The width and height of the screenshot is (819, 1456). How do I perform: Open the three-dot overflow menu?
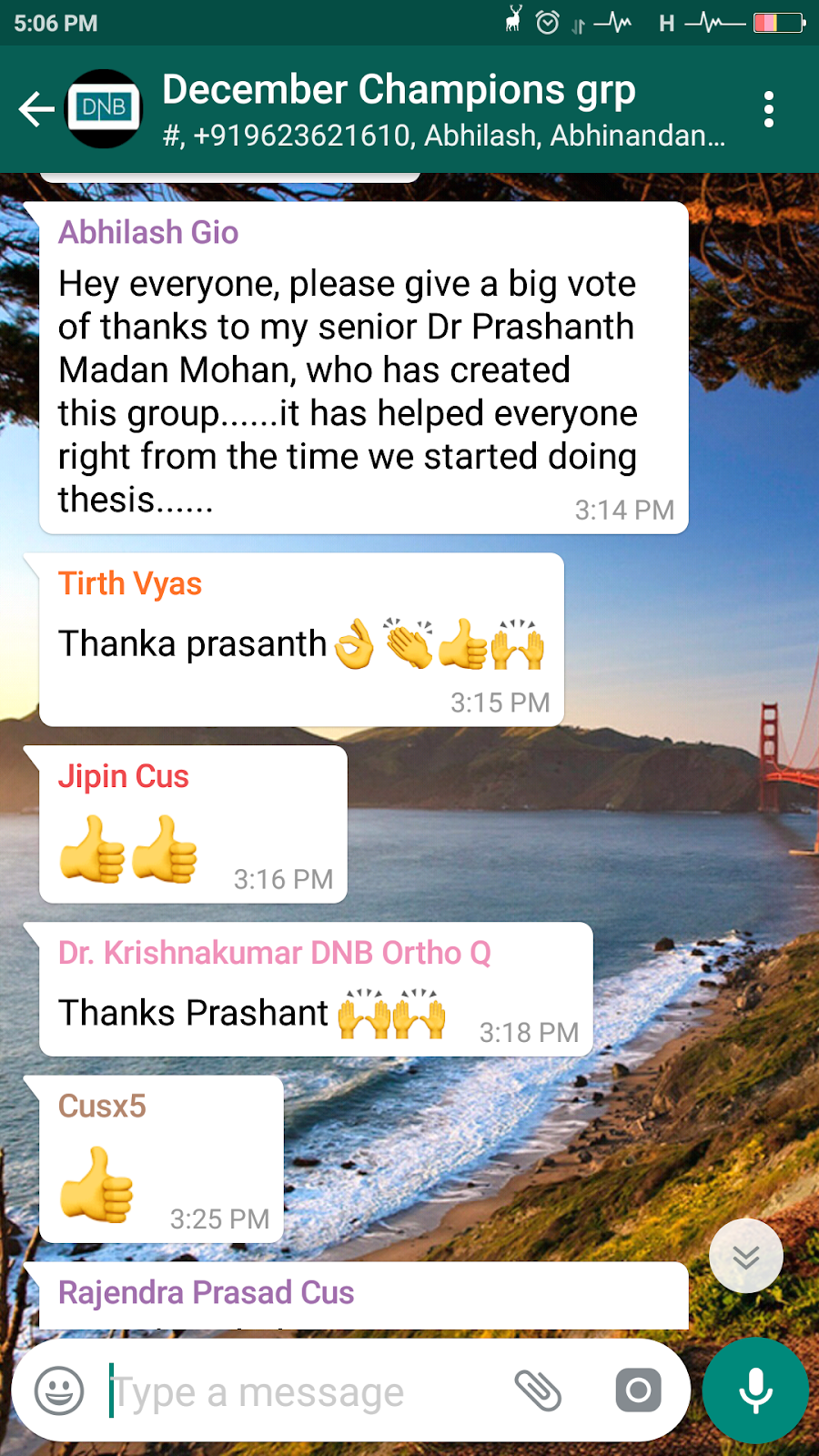tap(769, 109)
